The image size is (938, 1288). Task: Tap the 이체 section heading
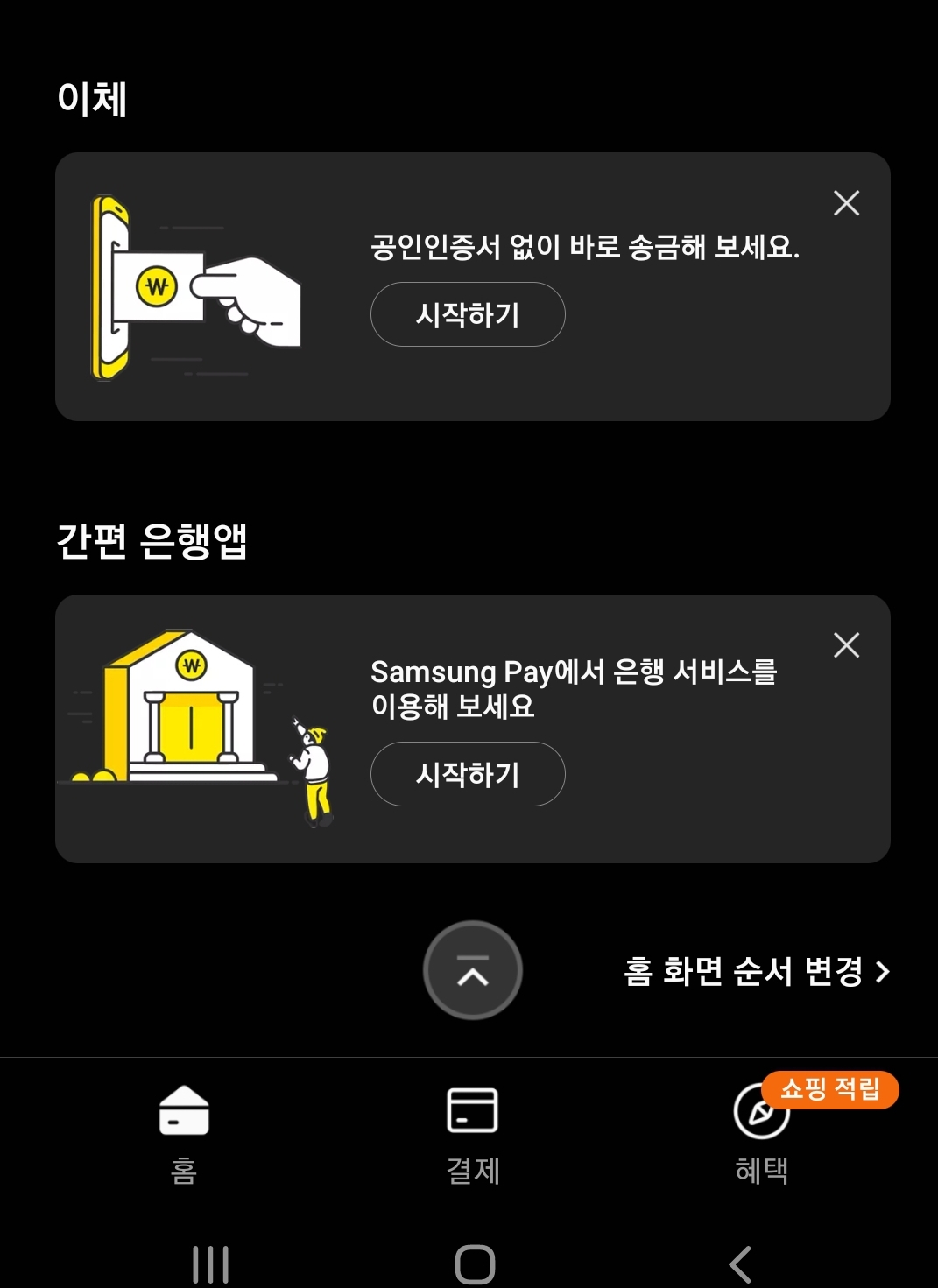91,99
